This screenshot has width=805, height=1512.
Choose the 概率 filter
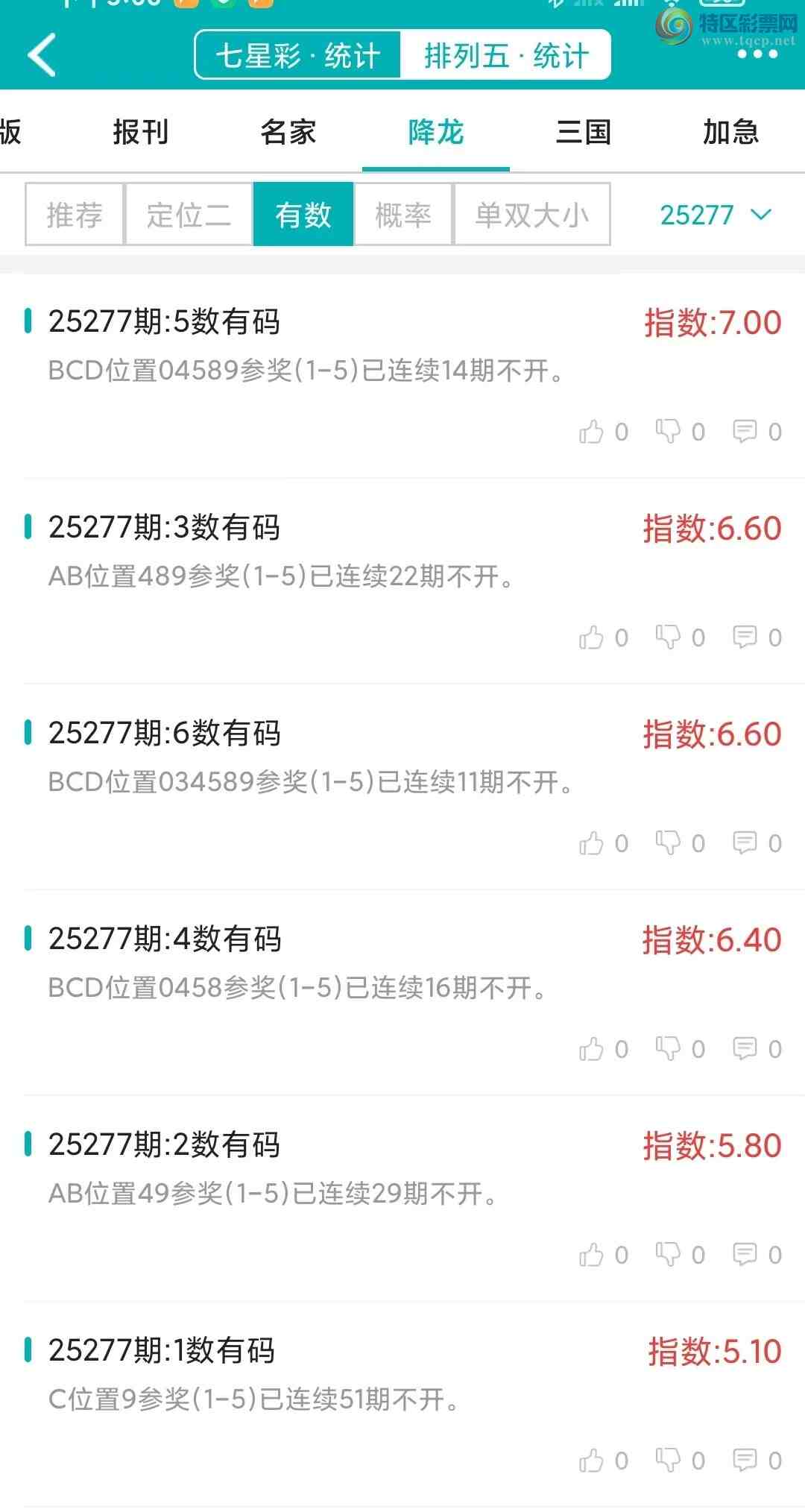coord(403,215)
